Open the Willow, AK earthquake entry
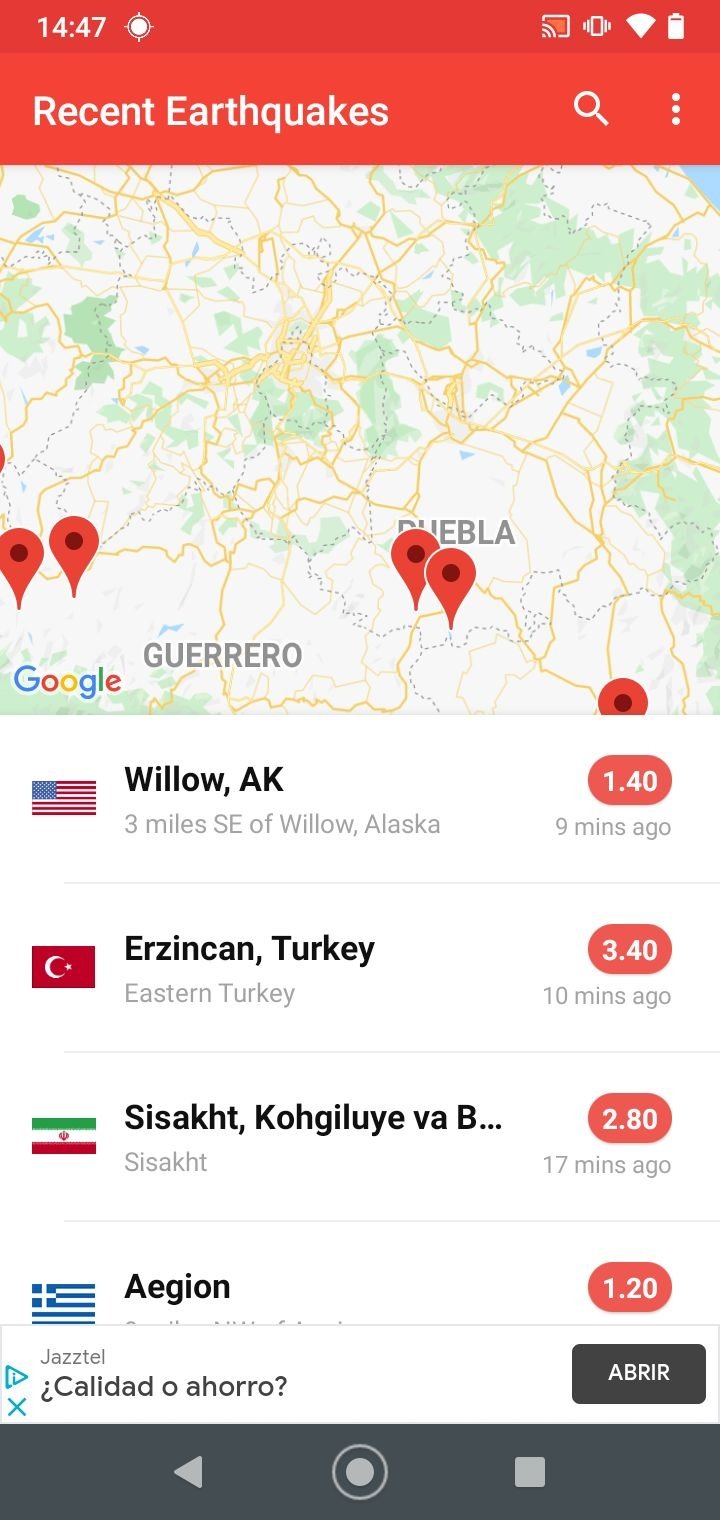Viewport: 720px width, 1520px height. coord(360,800)
